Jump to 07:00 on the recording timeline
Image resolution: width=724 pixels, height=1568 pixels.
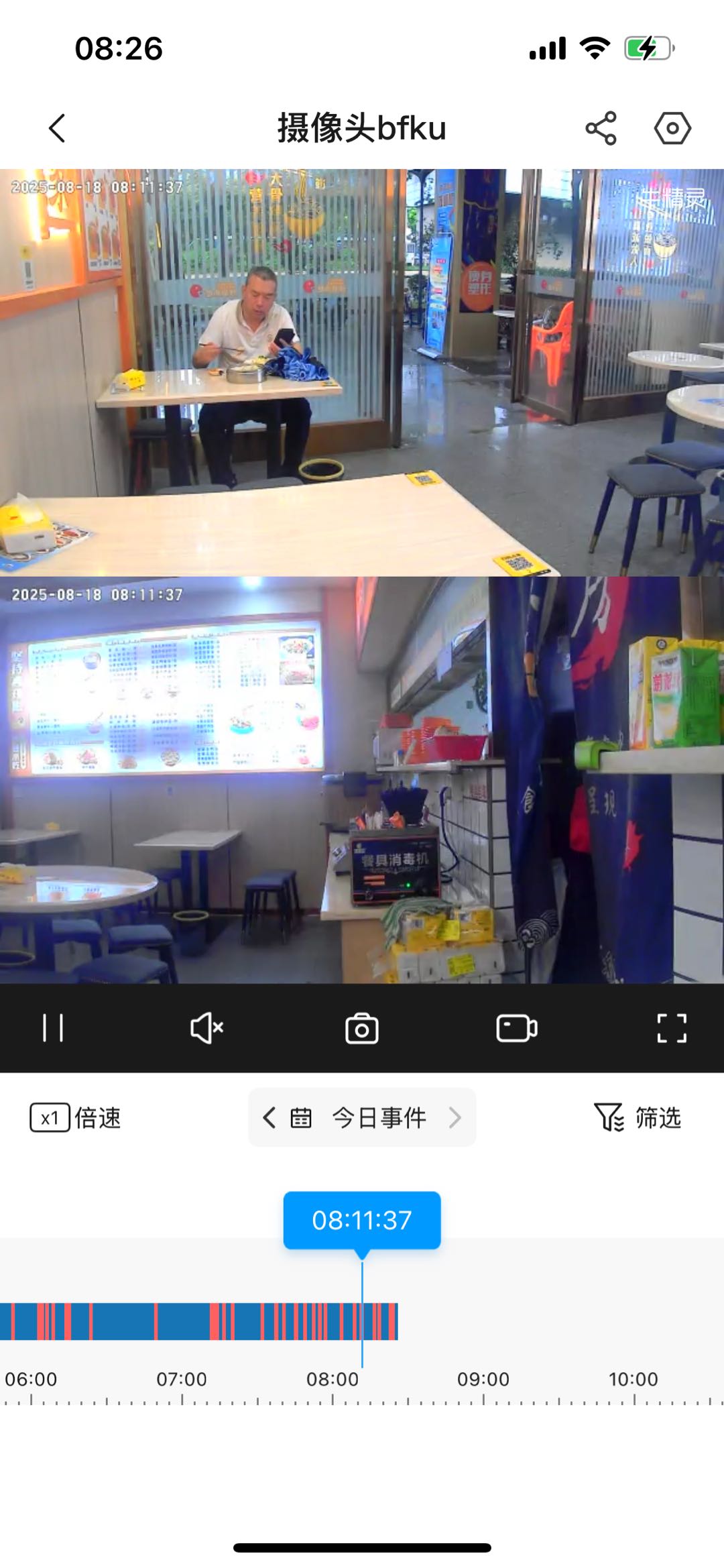pos(182,1321)
